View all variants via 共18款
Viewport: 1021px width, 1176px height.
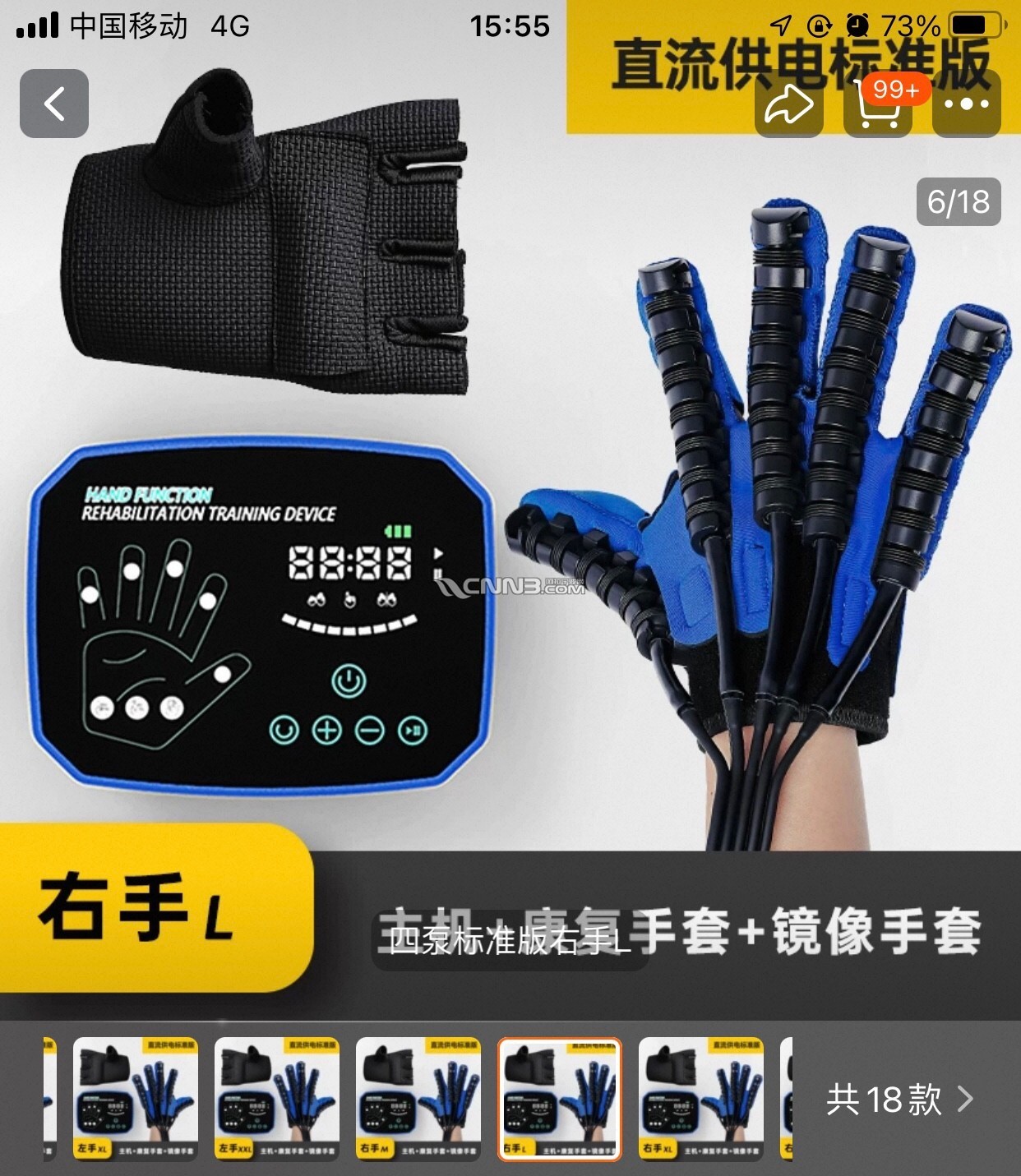(x=899, y=1099)
